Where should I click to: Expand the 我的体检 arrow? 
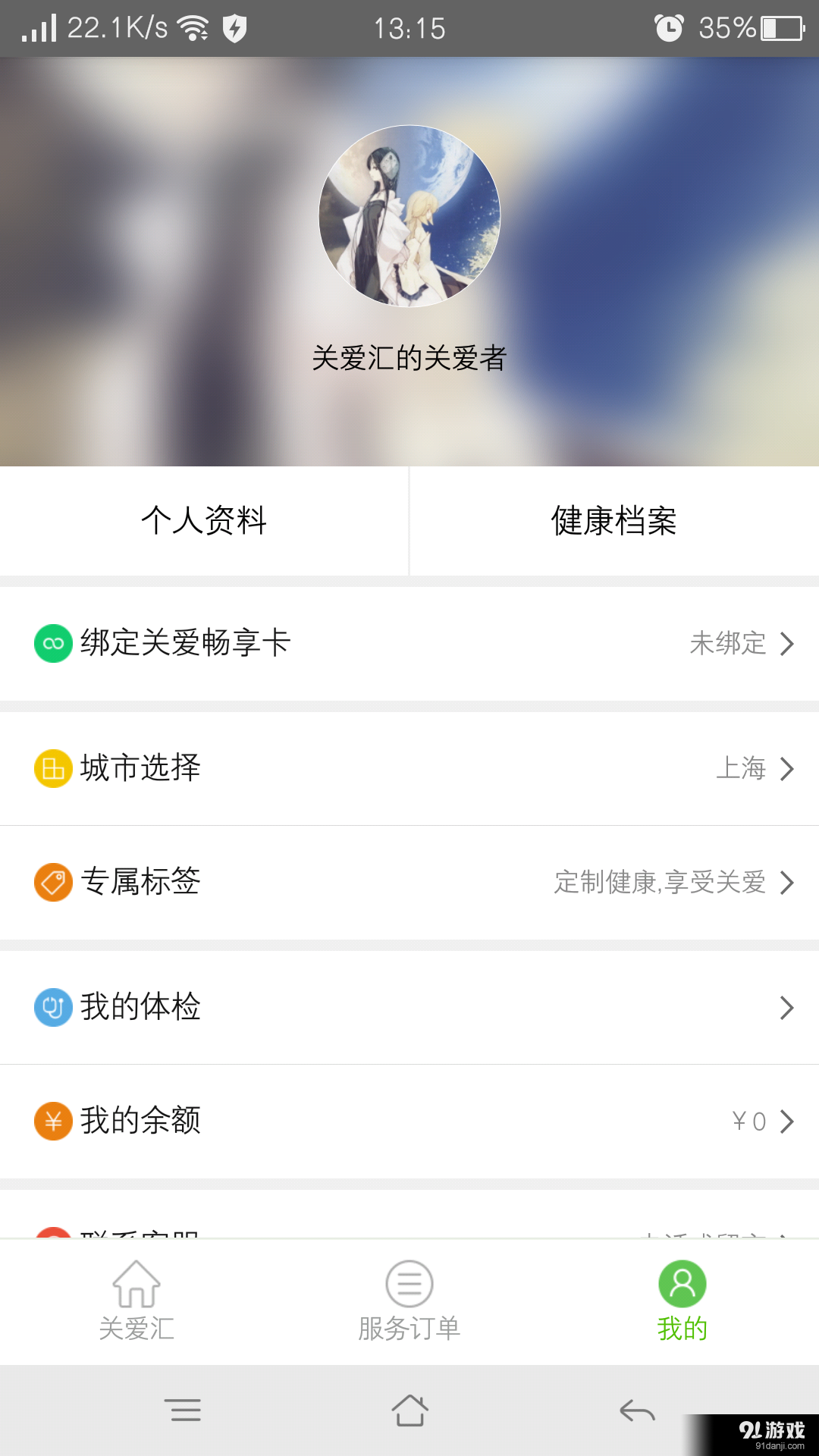click(x=786, y=1008)
